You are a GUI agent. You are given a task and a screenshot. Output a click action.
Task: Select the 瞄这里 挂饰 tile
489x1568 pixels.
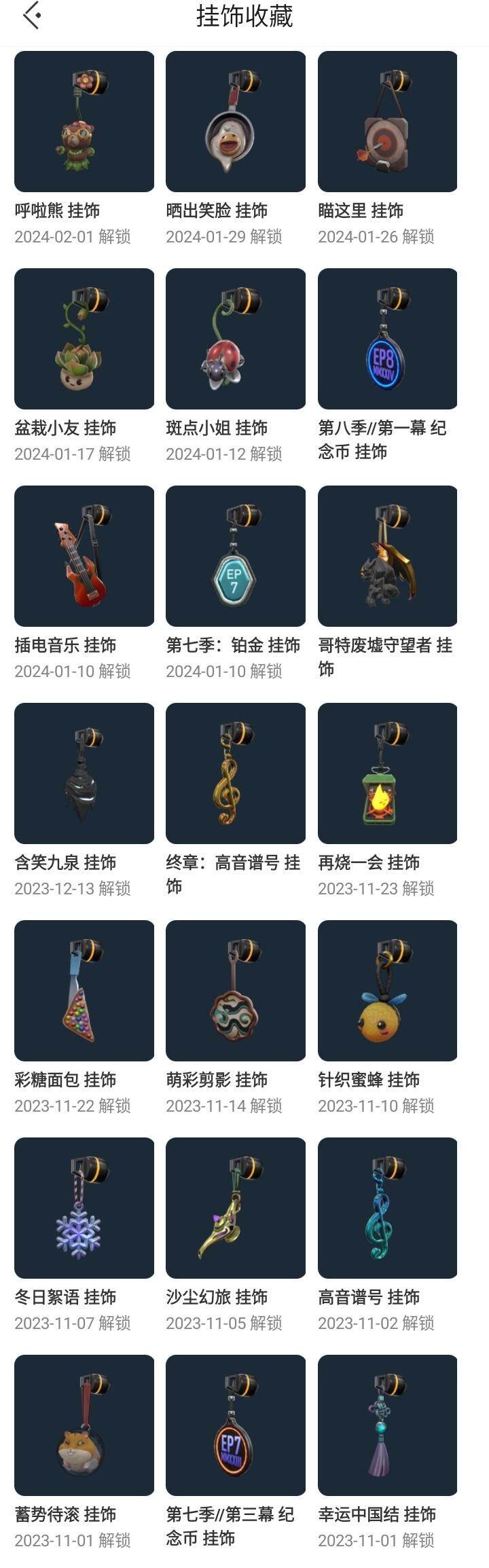coord(387,122)
